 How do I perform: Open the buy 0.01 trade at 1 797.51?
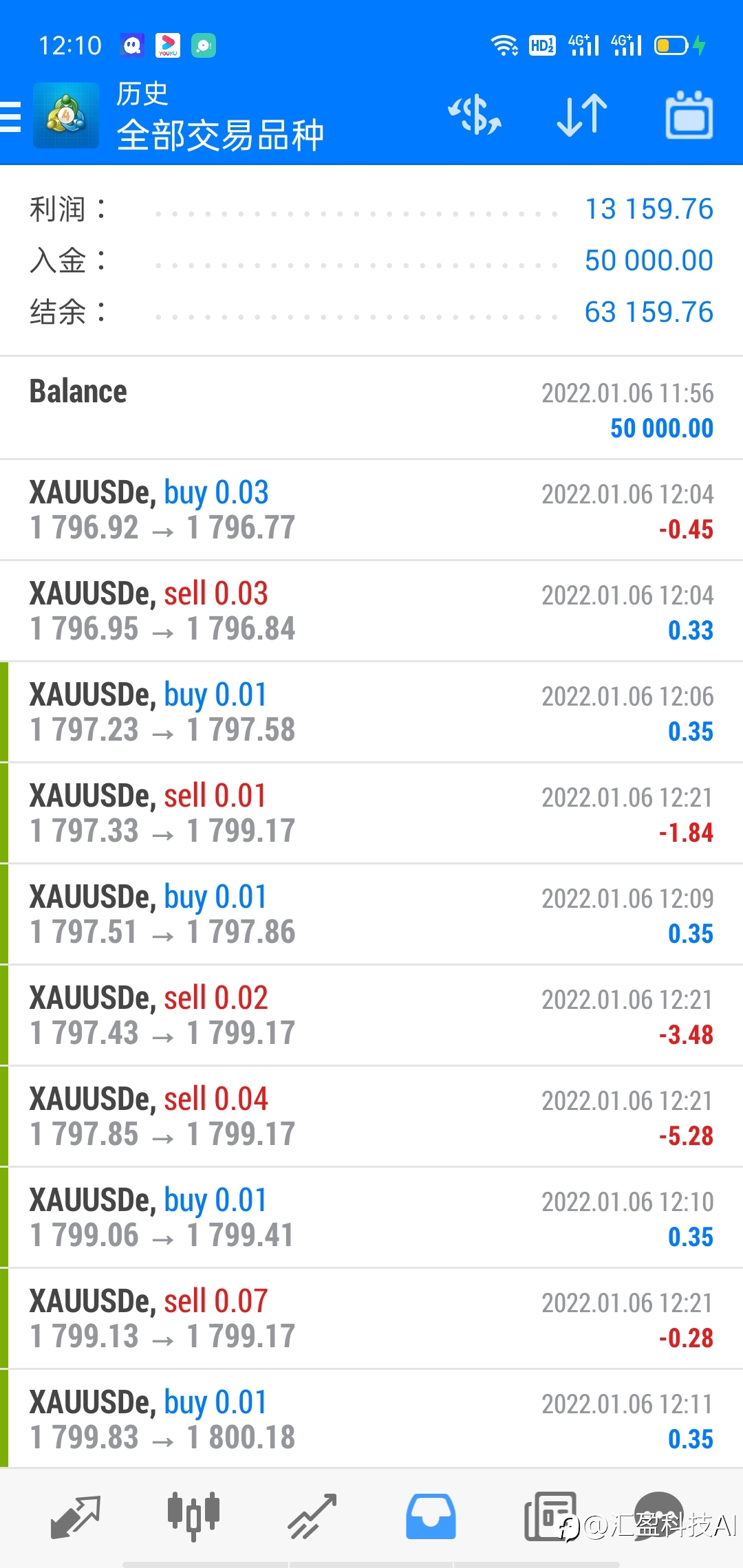371,915
